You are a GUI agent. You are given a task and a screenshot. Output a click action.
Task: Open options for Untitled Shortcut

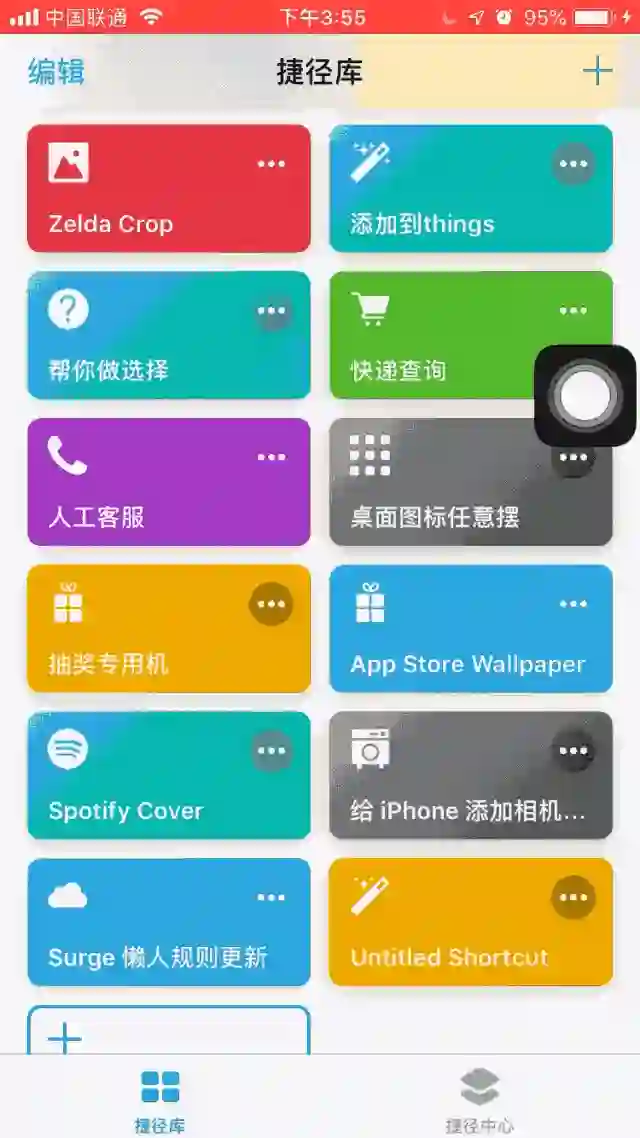coord(573,897)
